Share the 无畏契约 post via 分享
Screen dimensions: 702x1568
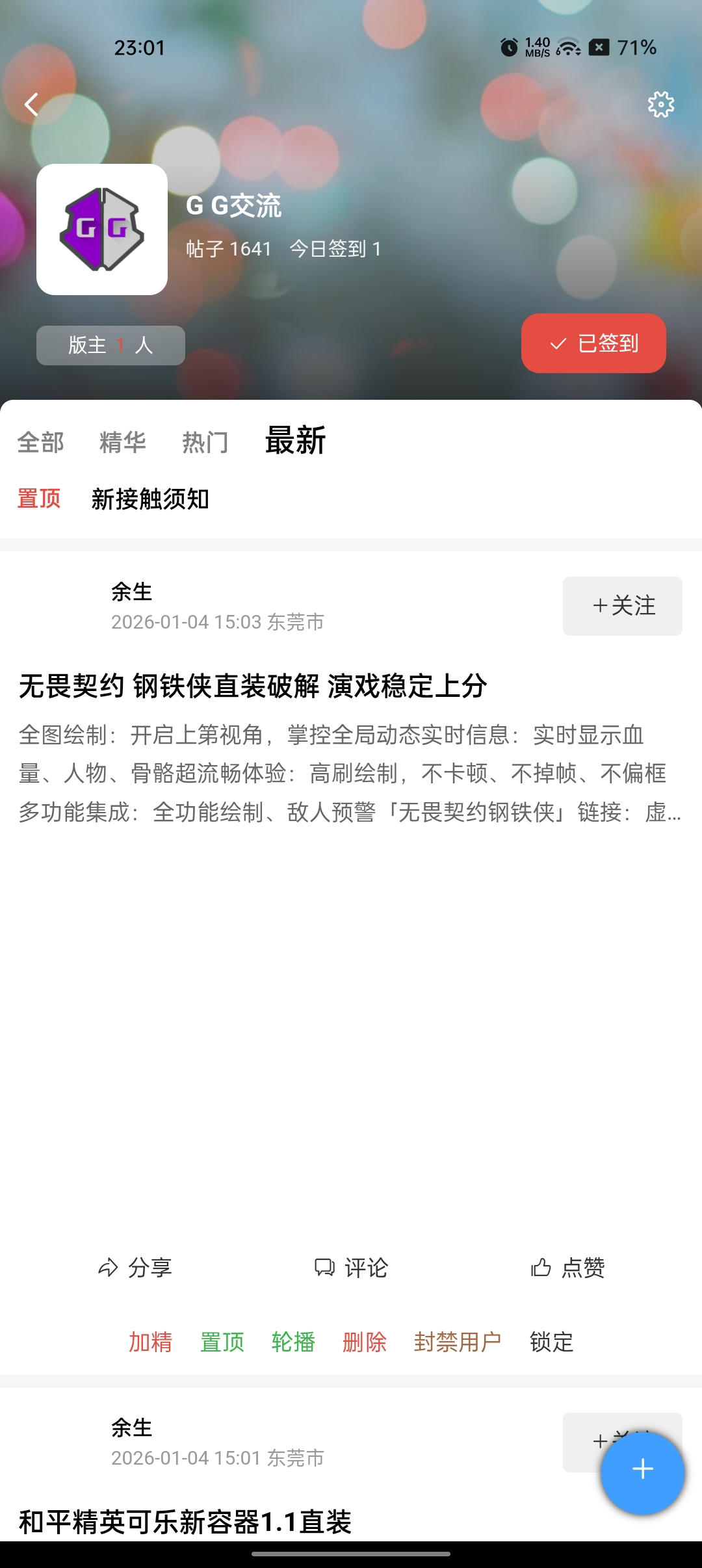point(135,1268)
